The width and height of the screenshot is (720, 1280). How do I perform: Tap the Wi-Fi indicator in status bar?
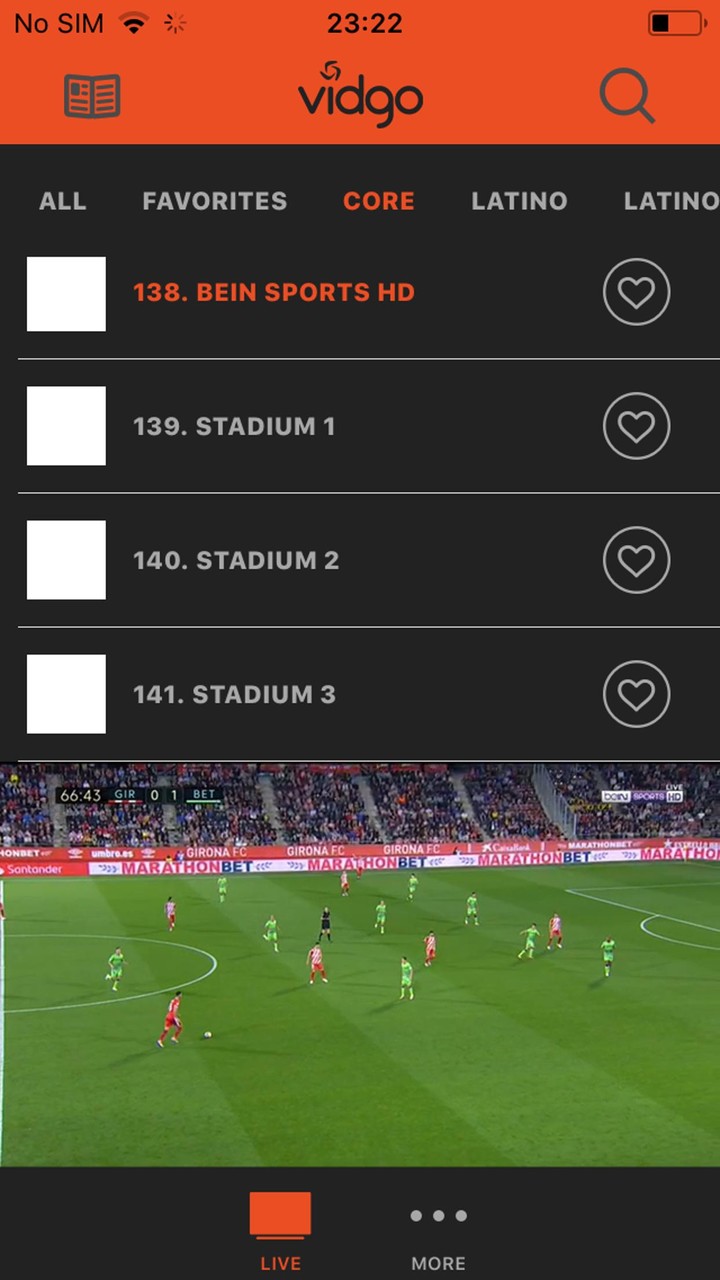coord(135,24)
